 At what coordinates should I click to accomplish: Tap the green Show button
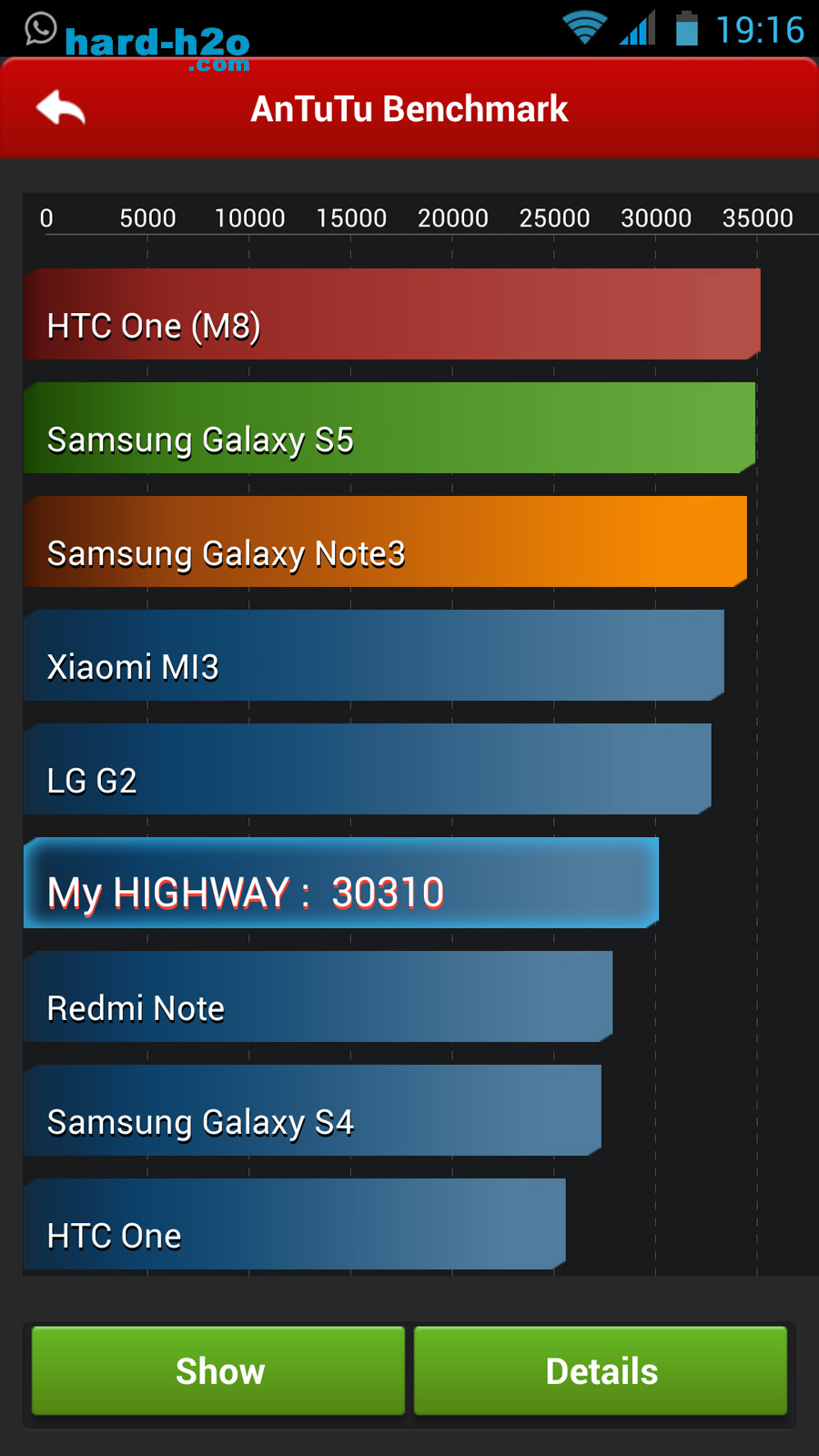218,1370
